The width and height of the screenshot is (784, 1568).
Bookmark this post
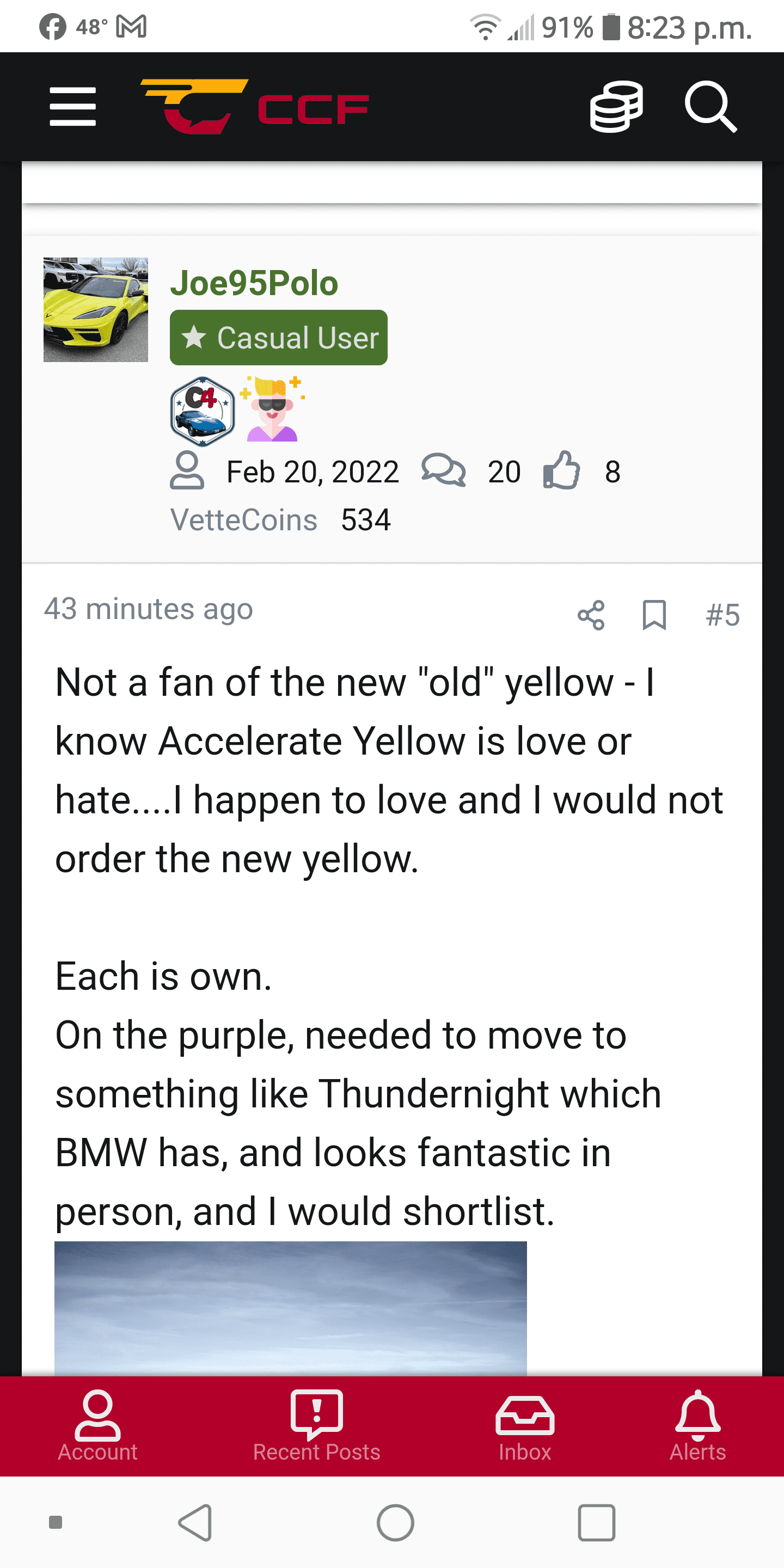coord(654,615)
